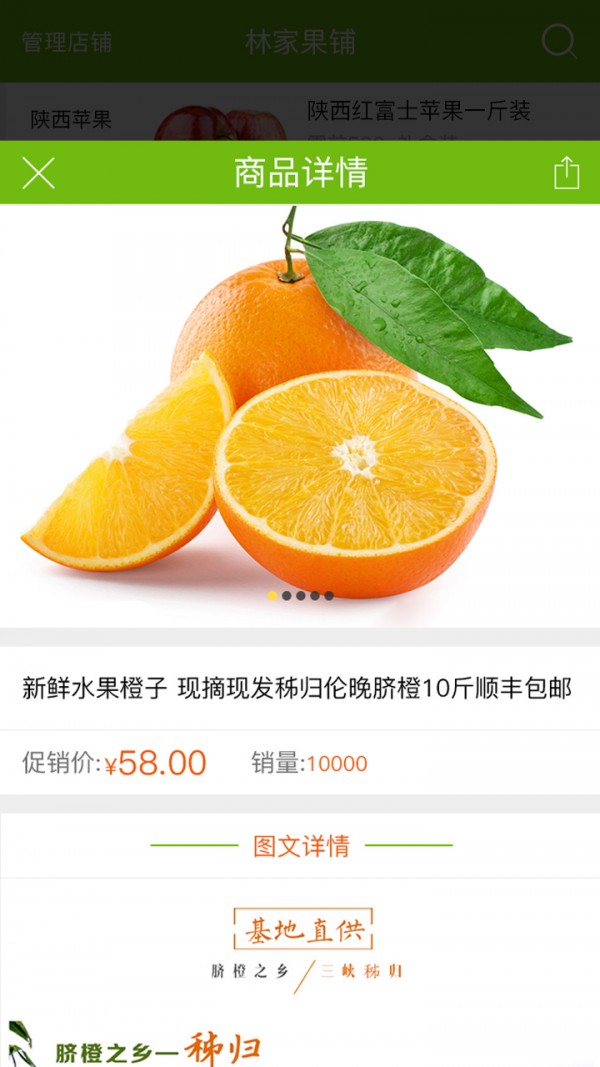This screenshot has width=600, height=1067.
Task: Tap the image carousel page dots
Action: [x=300, y=596]
